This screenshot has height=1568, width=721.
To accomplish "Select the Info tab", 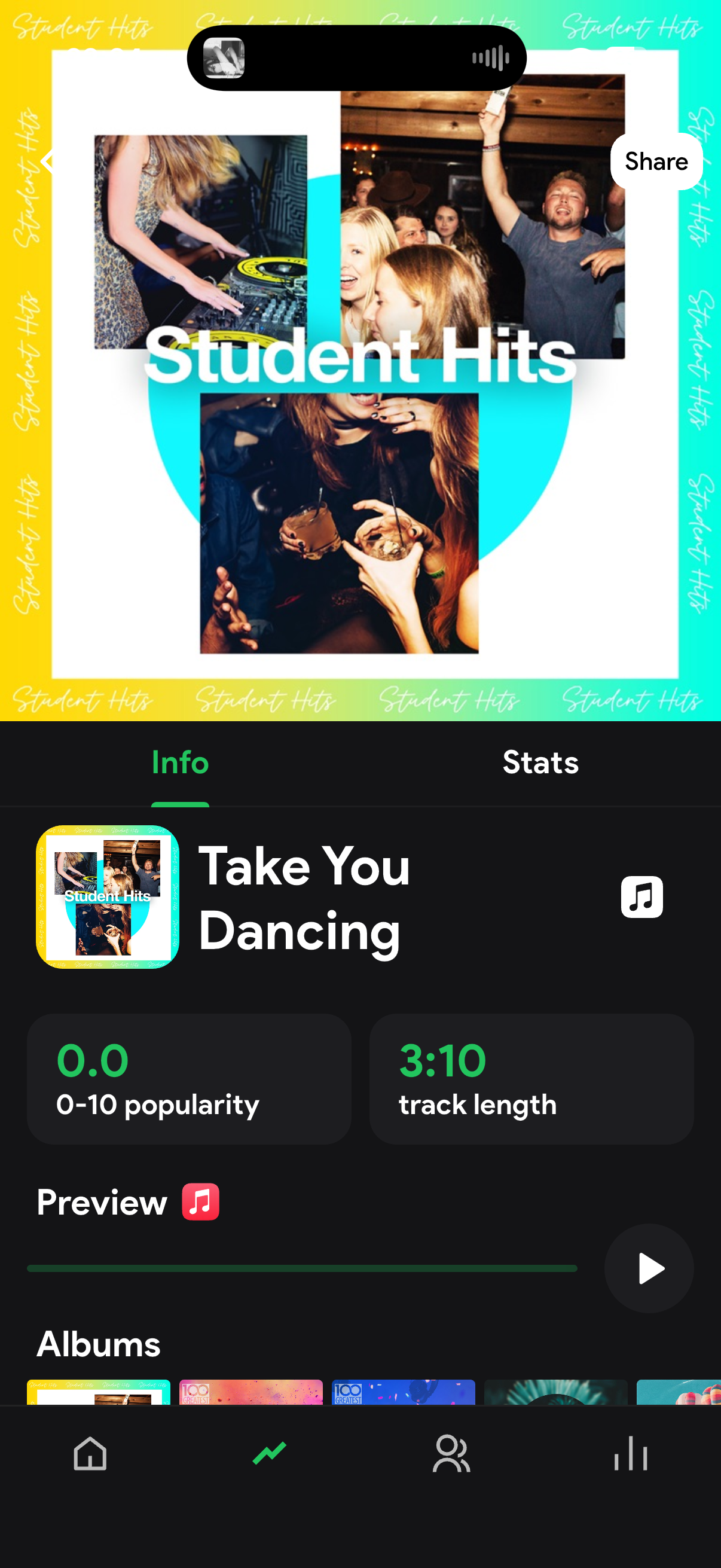I will pos(180,762).
